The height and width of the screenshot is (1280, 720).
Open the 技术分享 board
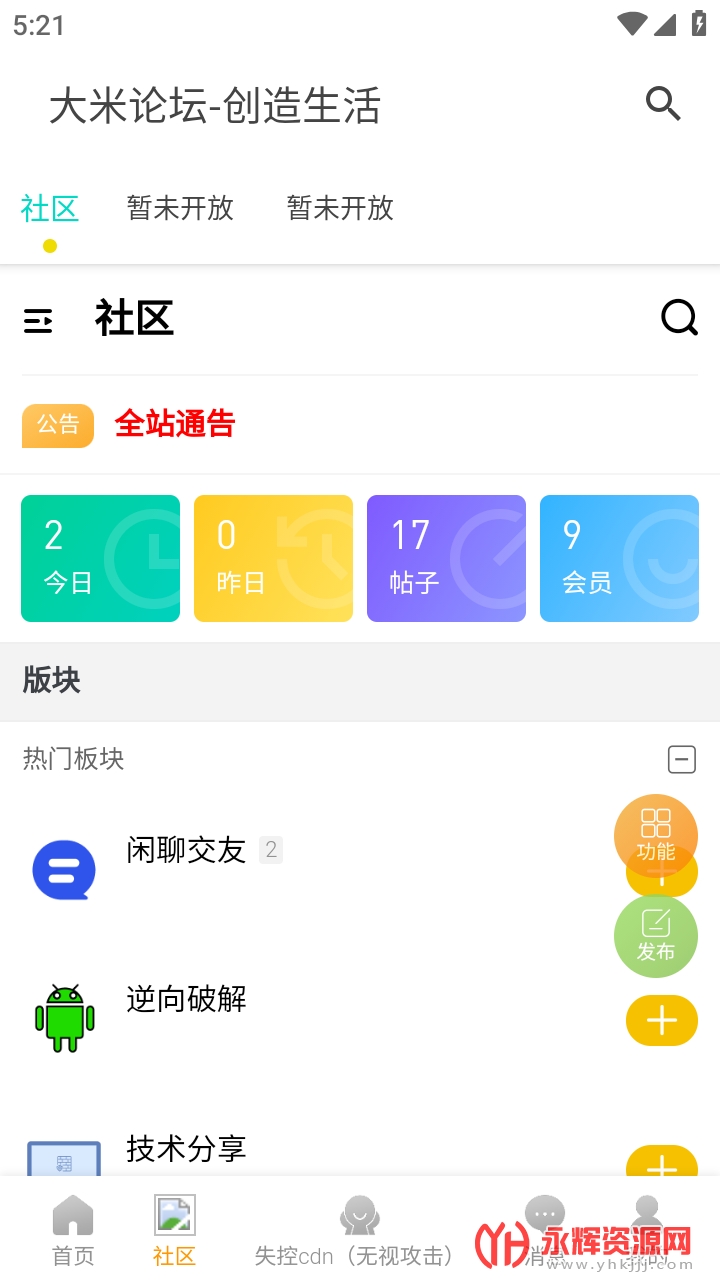point(186,1149)
